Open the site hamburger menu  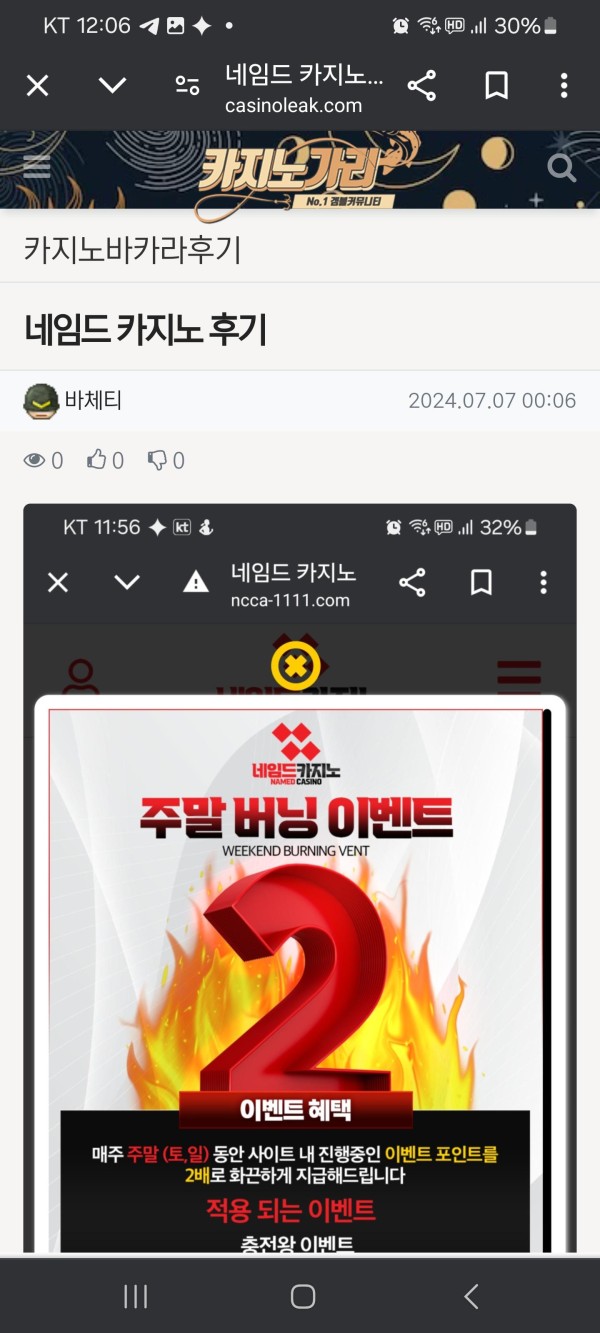tap(37, 167)
